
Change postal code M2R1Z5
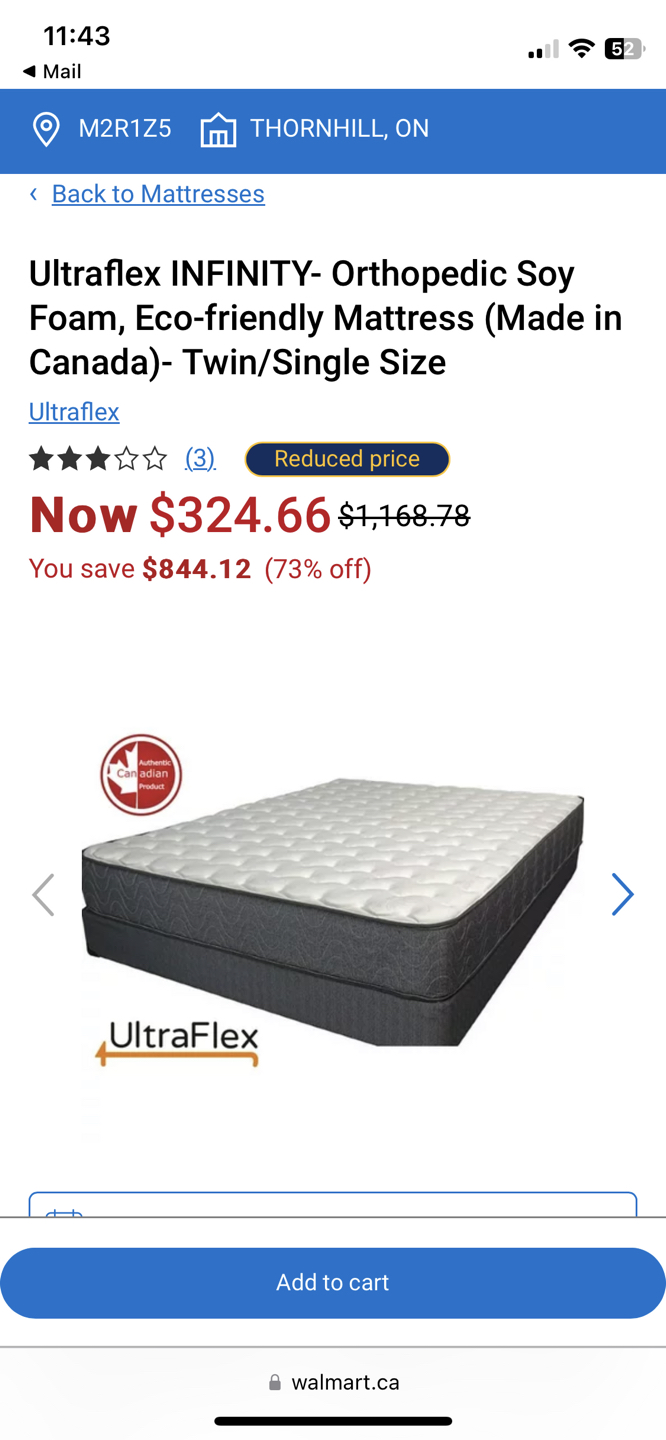click(x=103, y=129)
